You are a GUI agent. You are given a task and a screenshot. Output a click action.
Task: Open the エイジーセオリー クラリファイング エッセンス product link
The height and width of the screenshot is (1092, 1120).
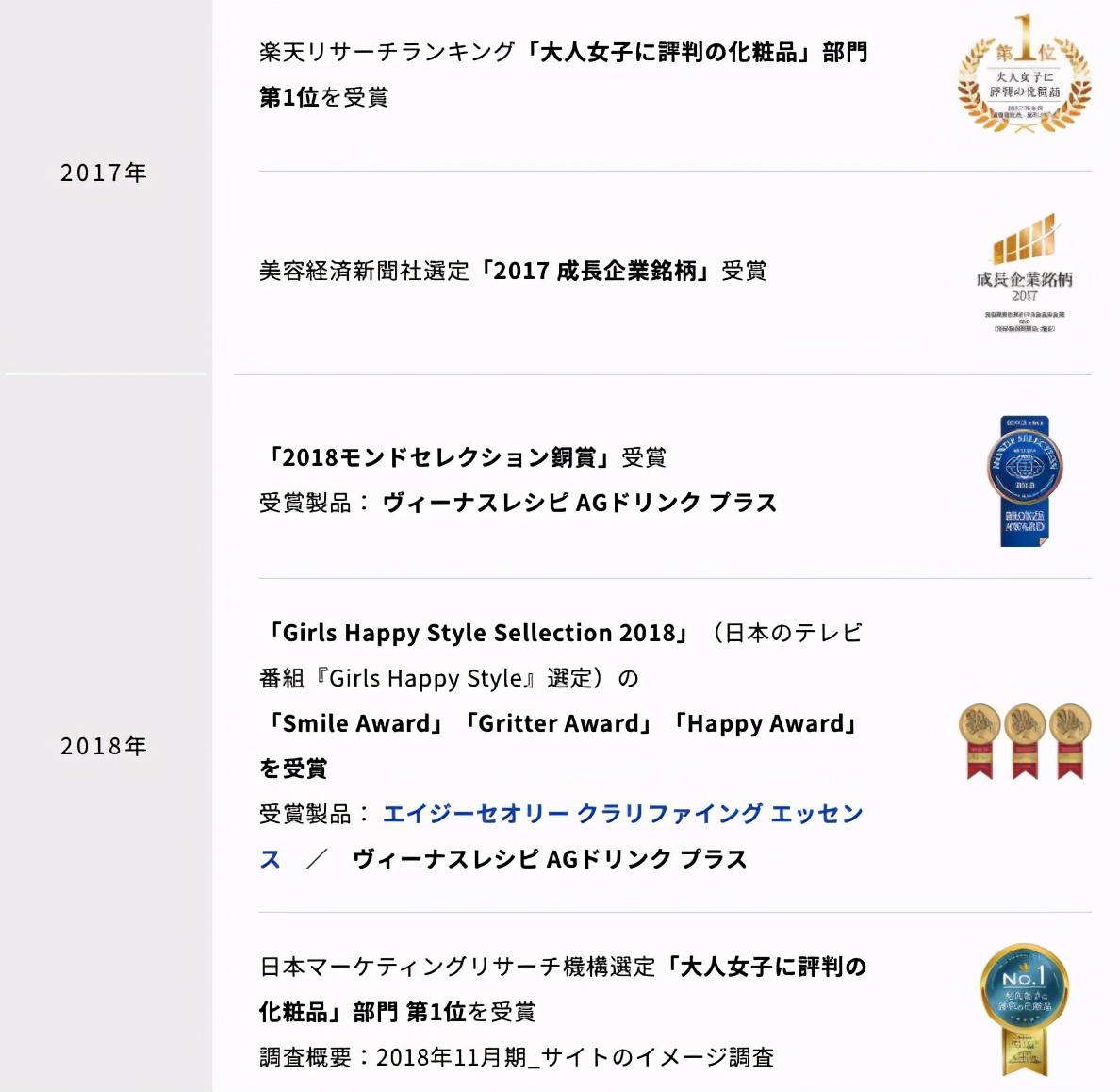click(x=622, y=814)
